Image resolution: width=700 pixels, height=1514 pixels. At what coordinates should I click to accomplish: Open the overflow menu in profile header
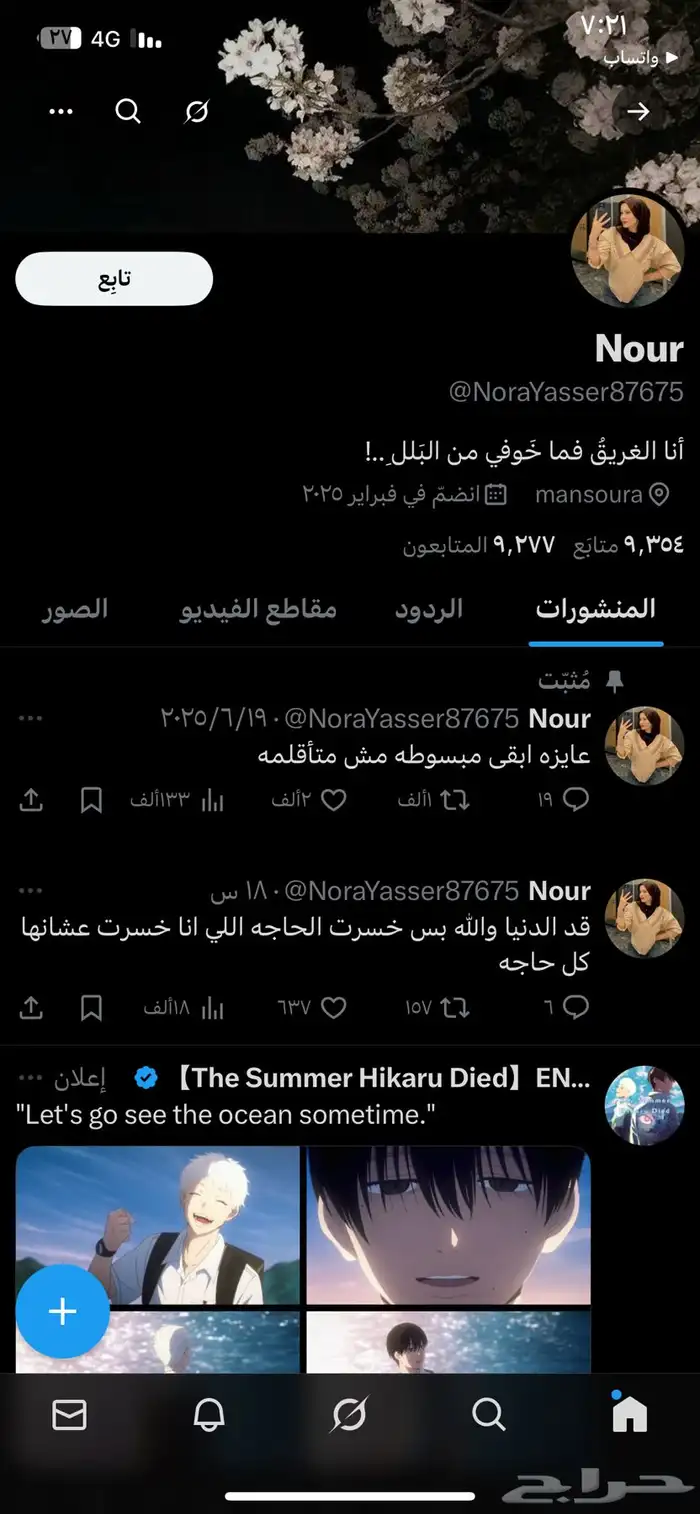point(61,112)
